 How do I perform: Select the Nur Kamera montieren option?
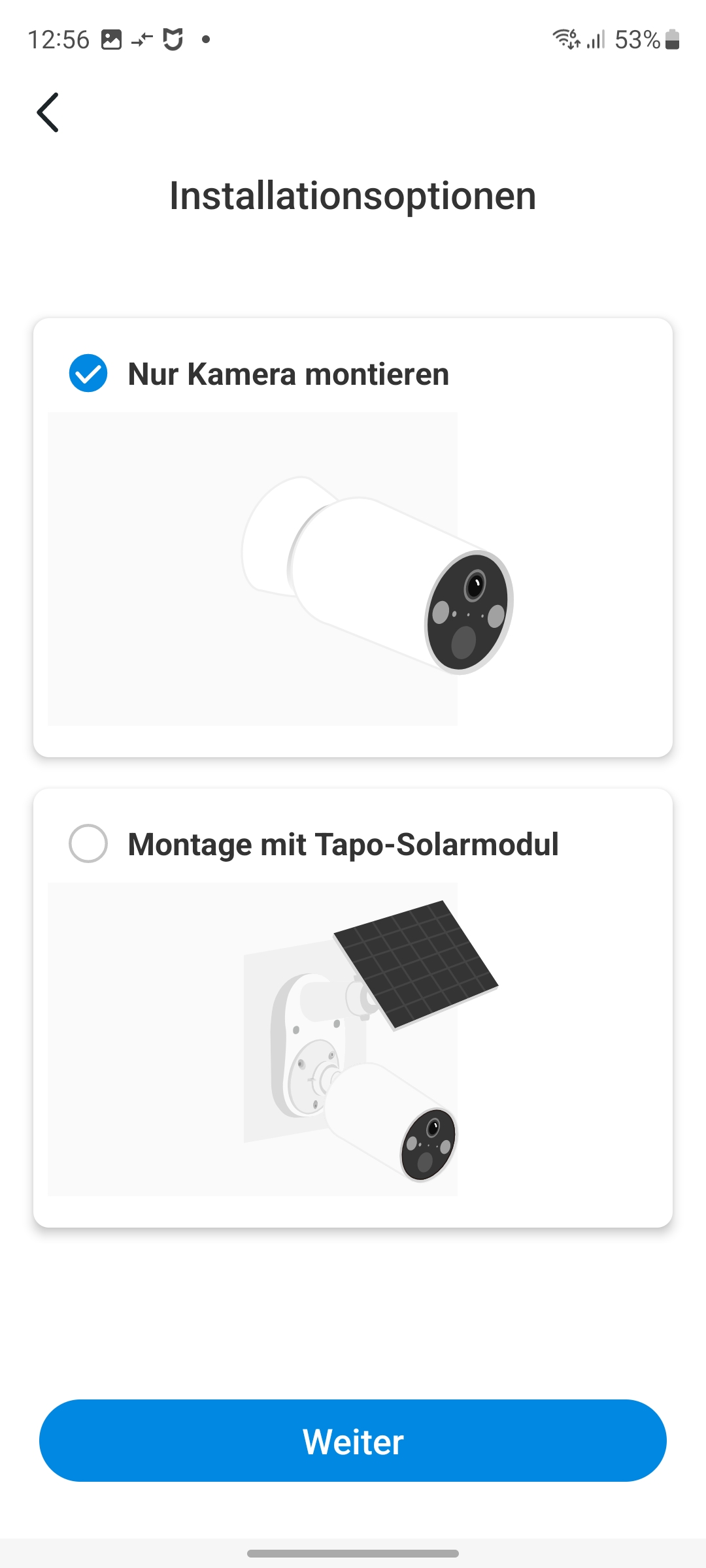[x=88, y=374]
